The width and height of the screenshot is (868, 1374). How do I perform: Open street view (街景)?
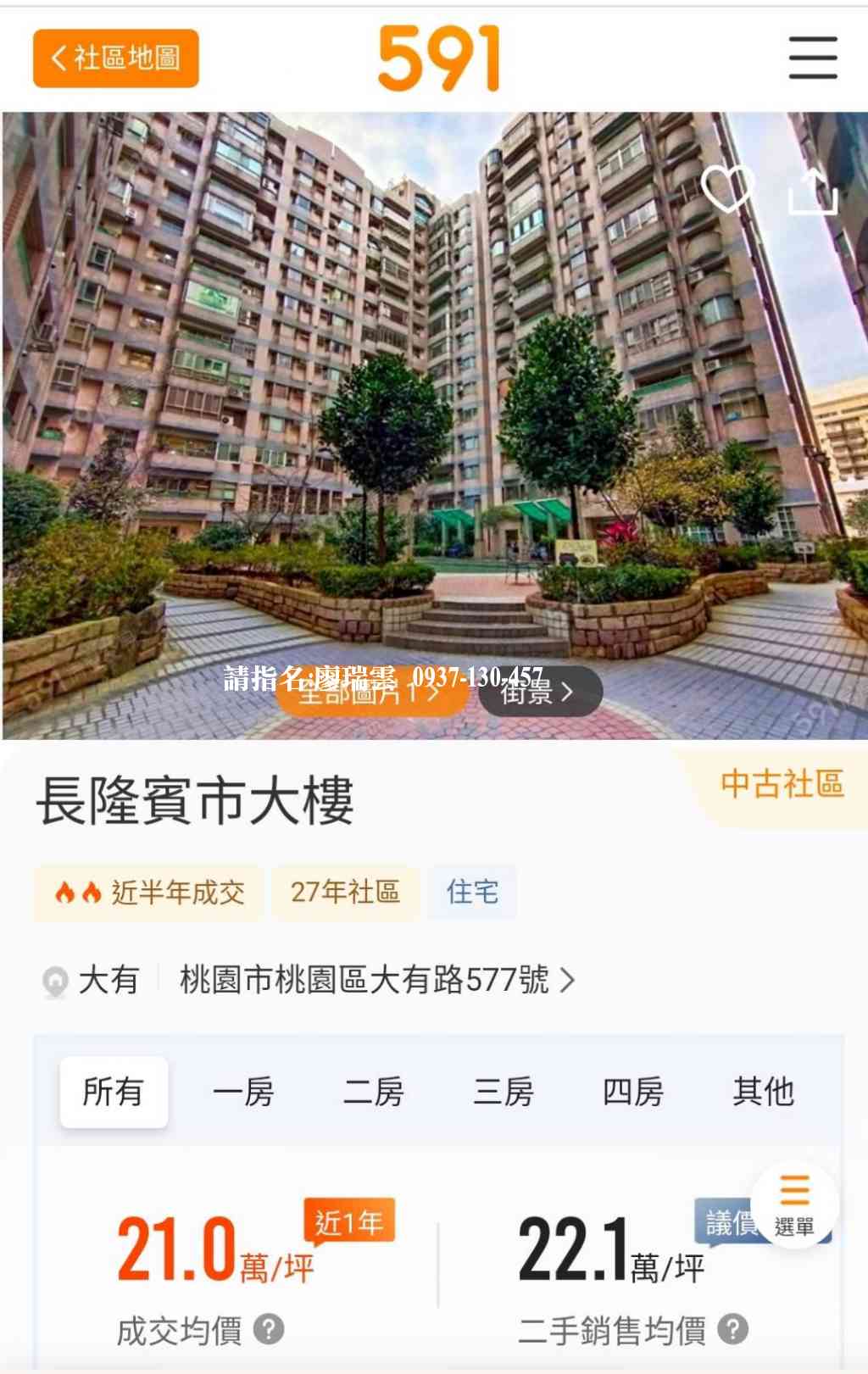(540, 693)
